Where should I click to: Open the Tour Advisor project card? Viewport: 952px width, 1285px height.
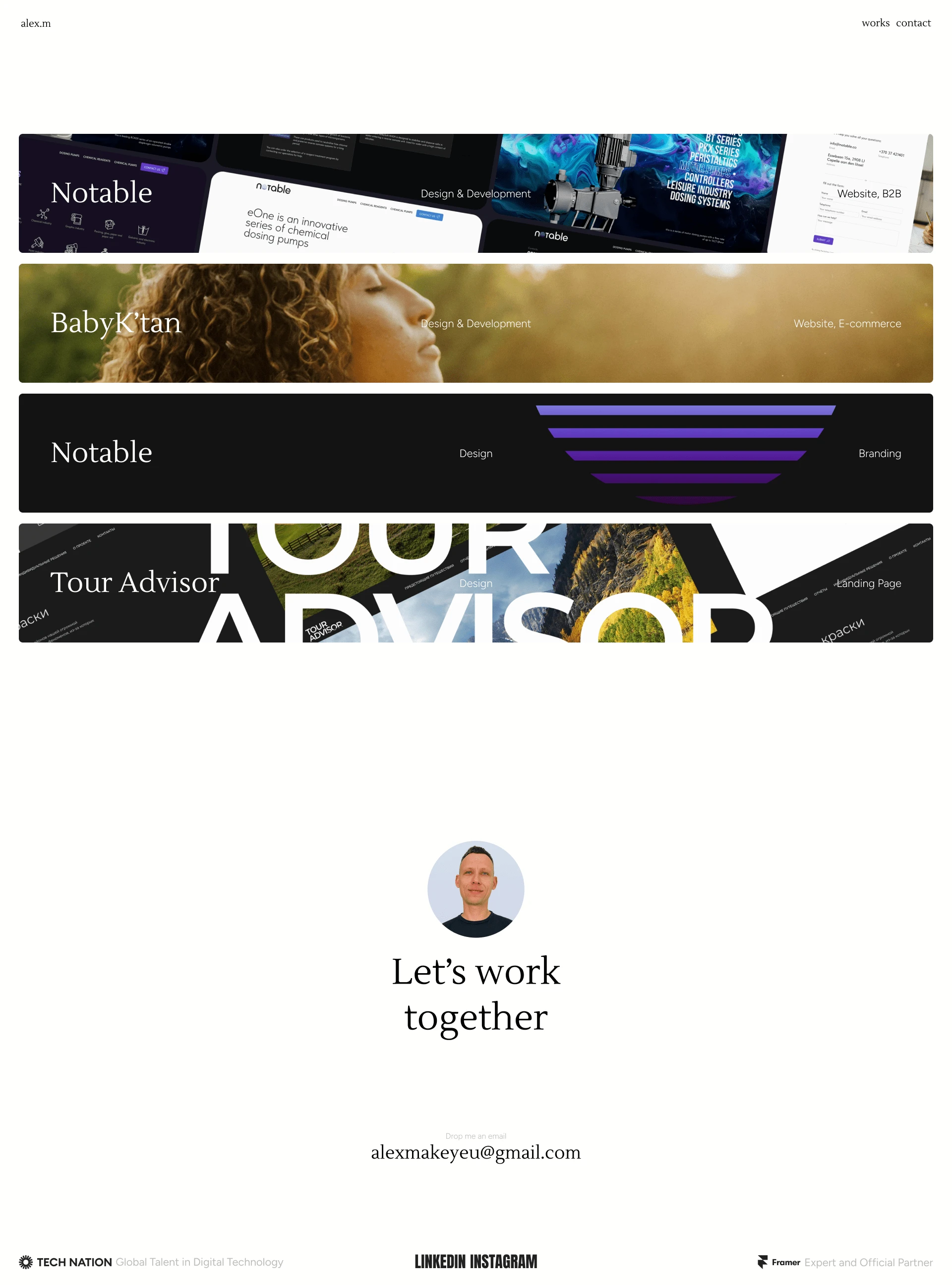click(476, 583)
